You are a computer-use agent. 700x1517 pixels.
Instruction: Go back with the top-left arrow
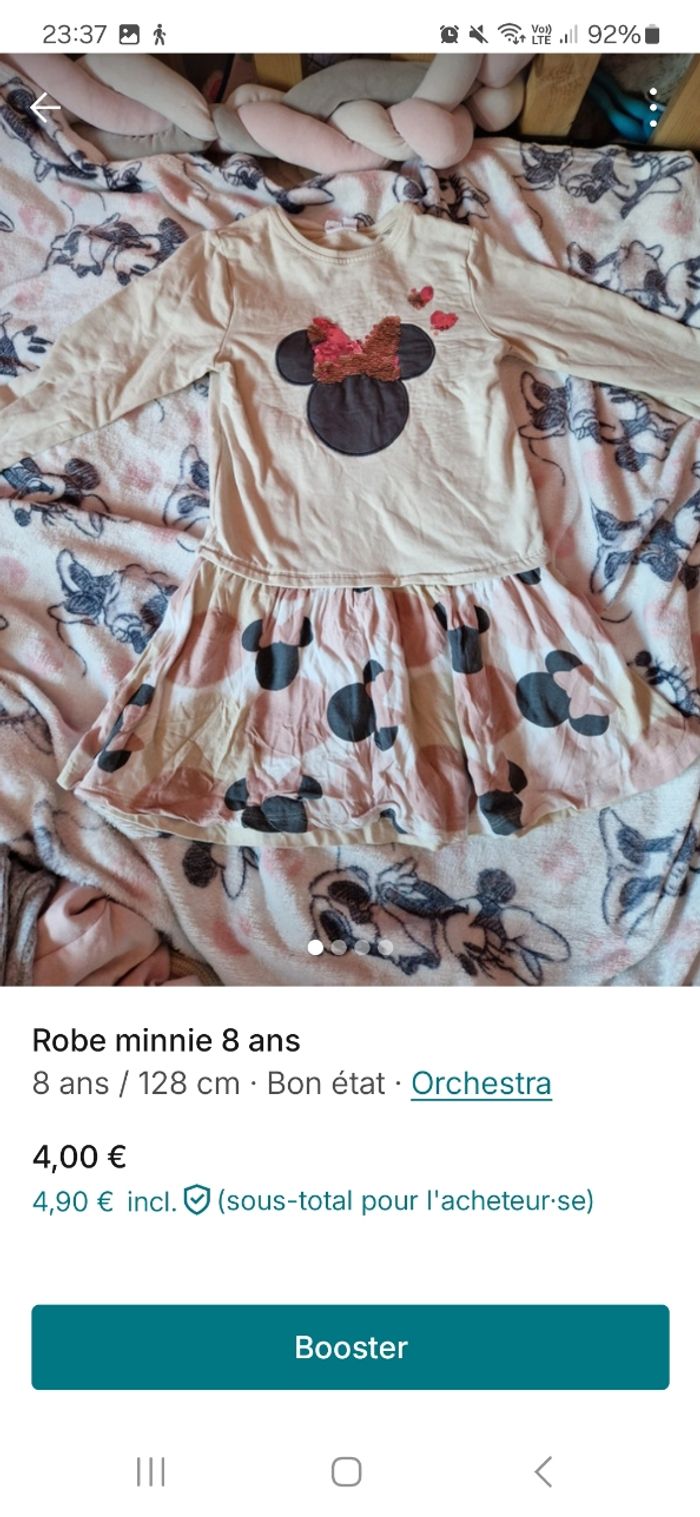pyautogui.click(x=45, y=107)
